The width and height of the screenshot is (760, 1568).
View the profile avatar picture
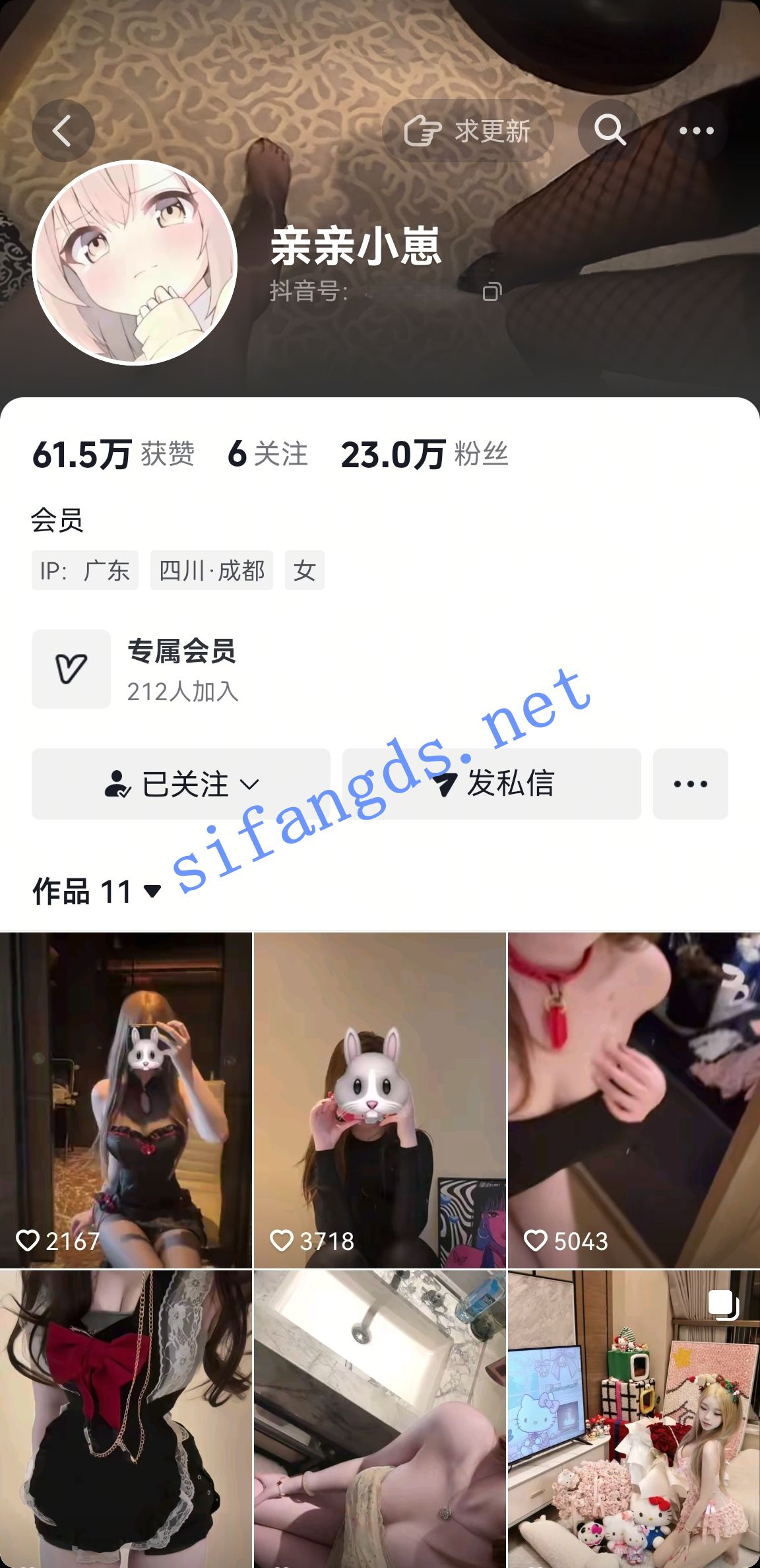135,263
